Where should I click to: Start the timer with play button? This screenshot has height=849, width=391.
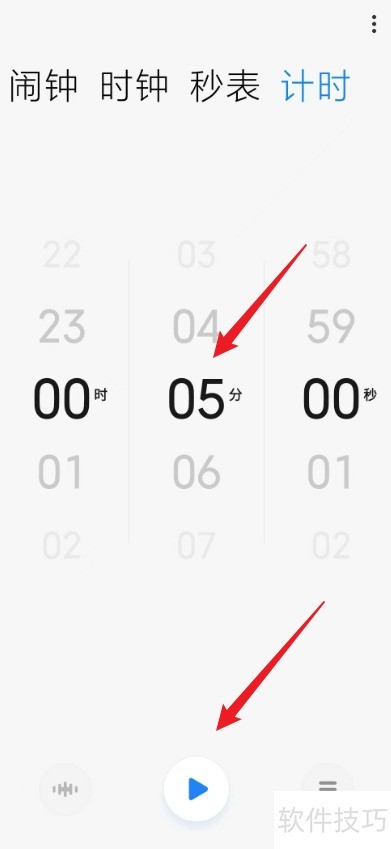[197, 789]
